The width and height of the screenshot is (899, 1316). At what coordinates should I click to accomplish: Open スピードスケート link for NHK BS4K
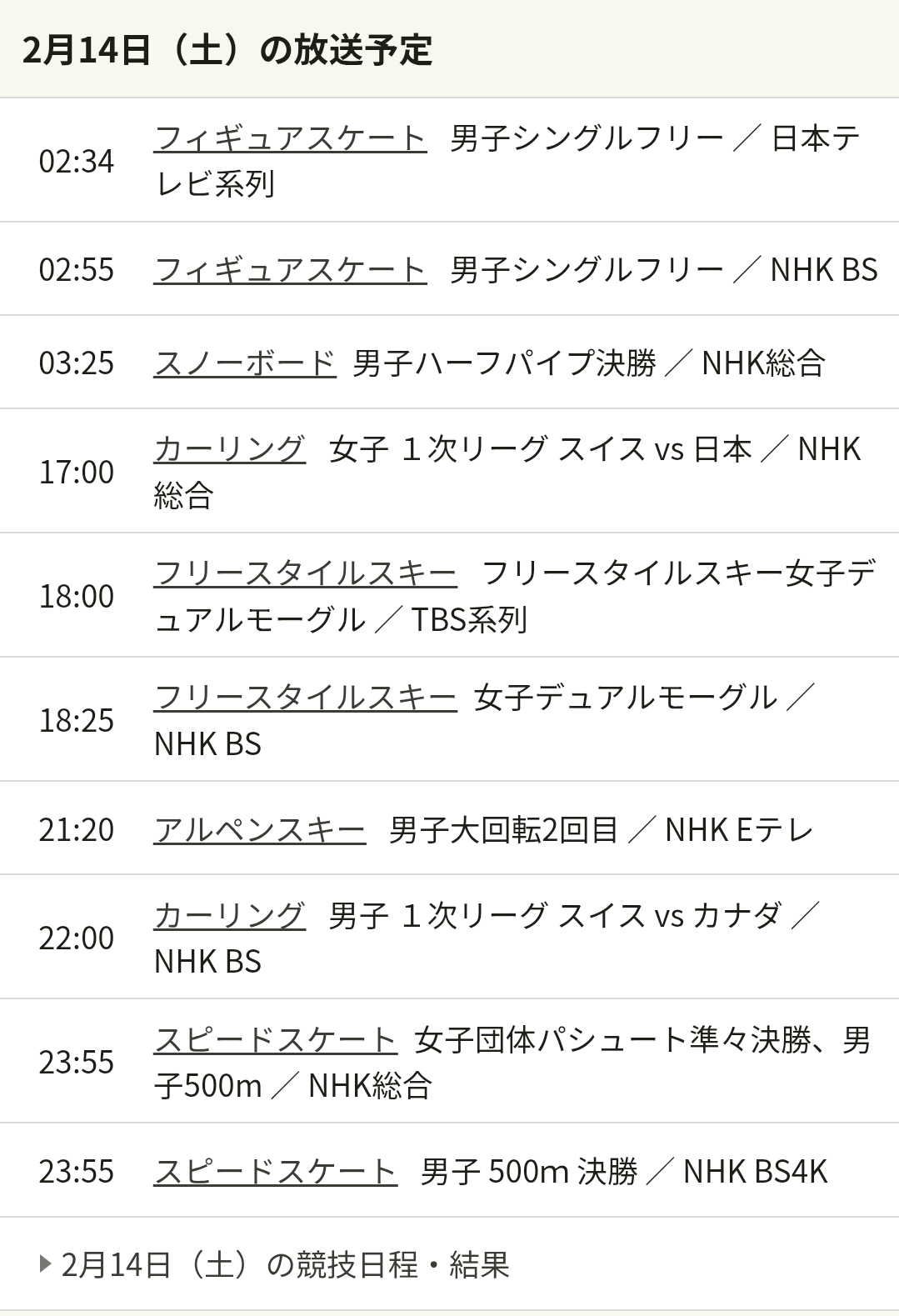pyautogui.click(x=275, y=1172)
